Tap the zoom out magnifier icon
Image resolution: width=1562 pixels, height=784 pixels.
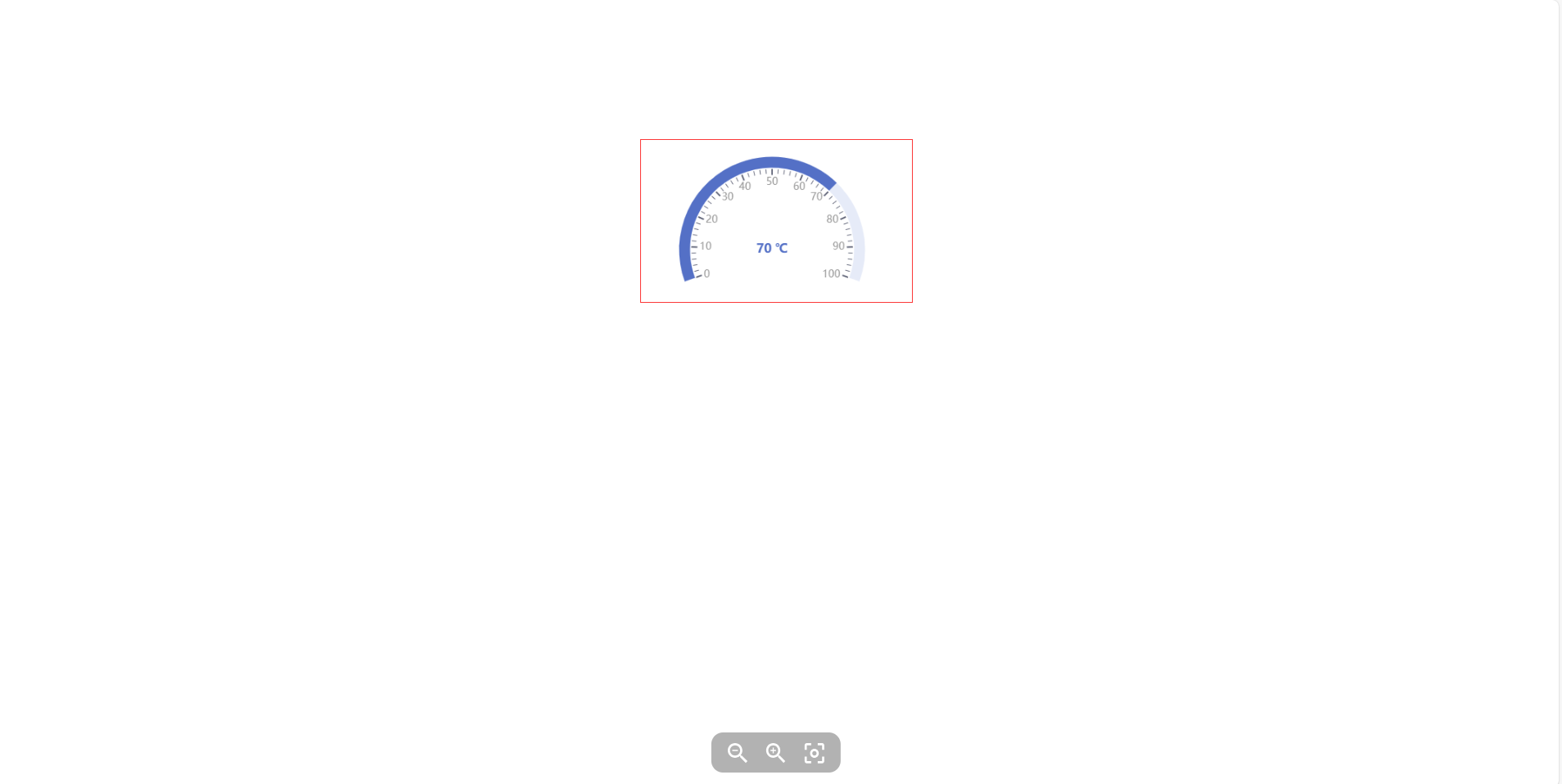pyautogui.click(x=737, y=753)
